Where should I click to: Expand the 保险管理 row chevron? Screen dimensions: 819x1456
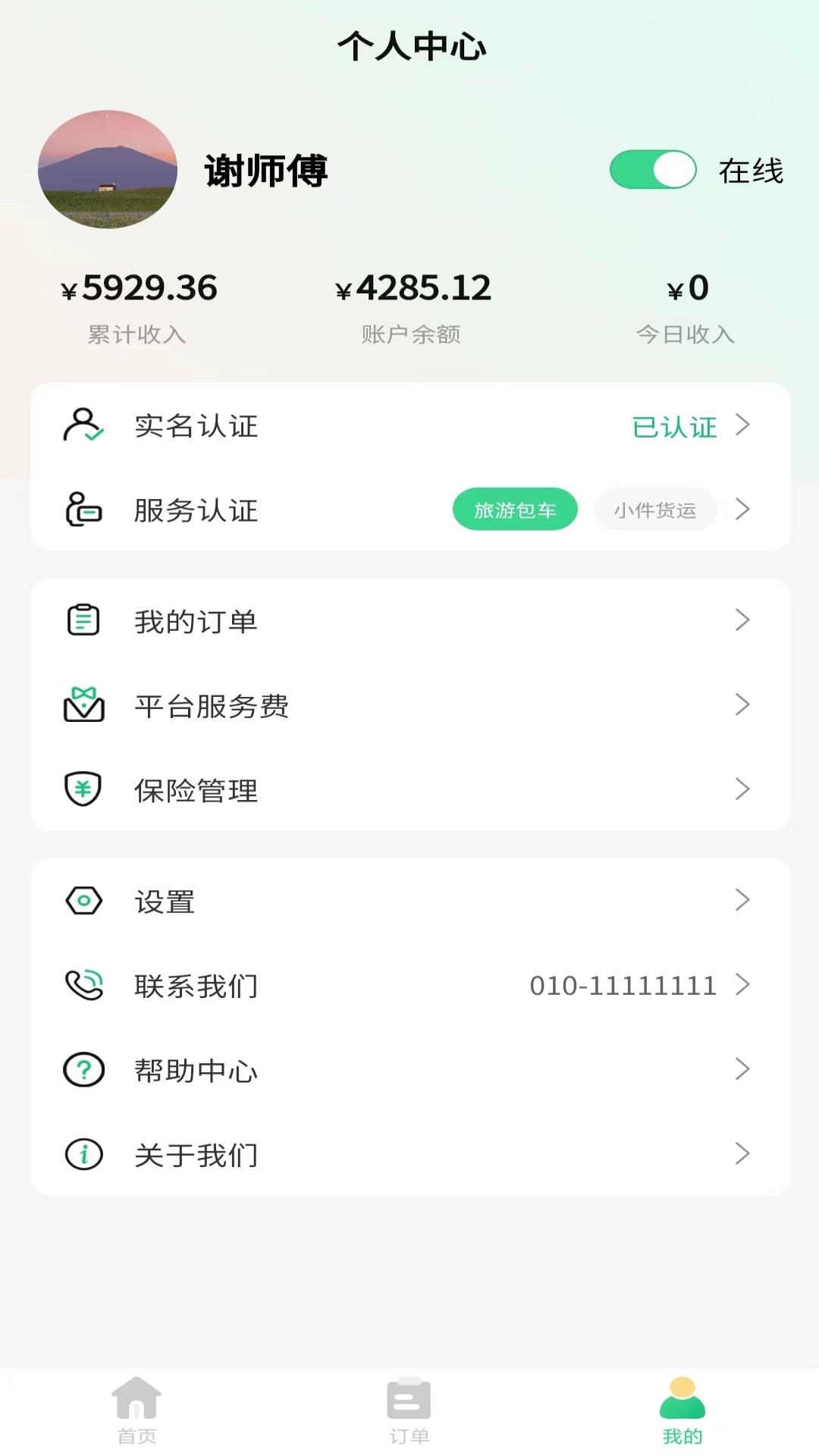[743, 789]
